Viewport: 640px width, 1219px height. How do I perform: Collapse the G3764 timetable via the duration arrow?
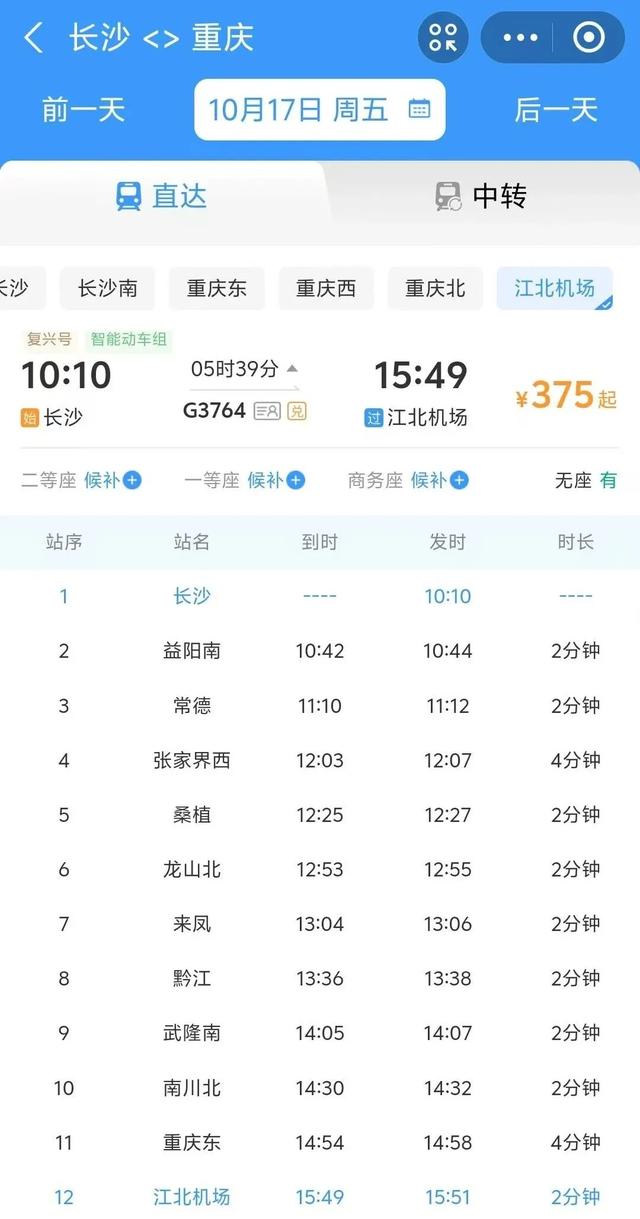coord(292,369)
